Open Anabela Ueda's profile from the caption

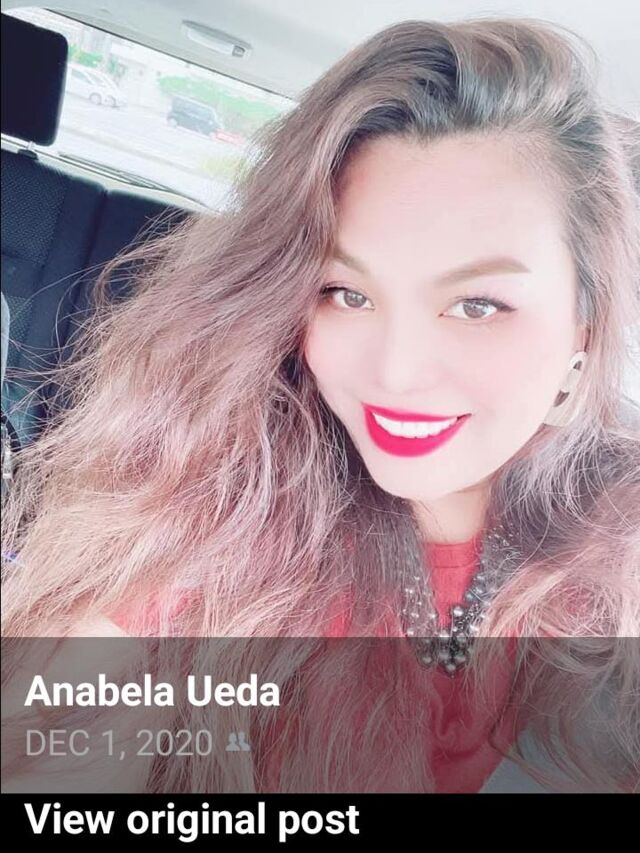tap(152, 691)
